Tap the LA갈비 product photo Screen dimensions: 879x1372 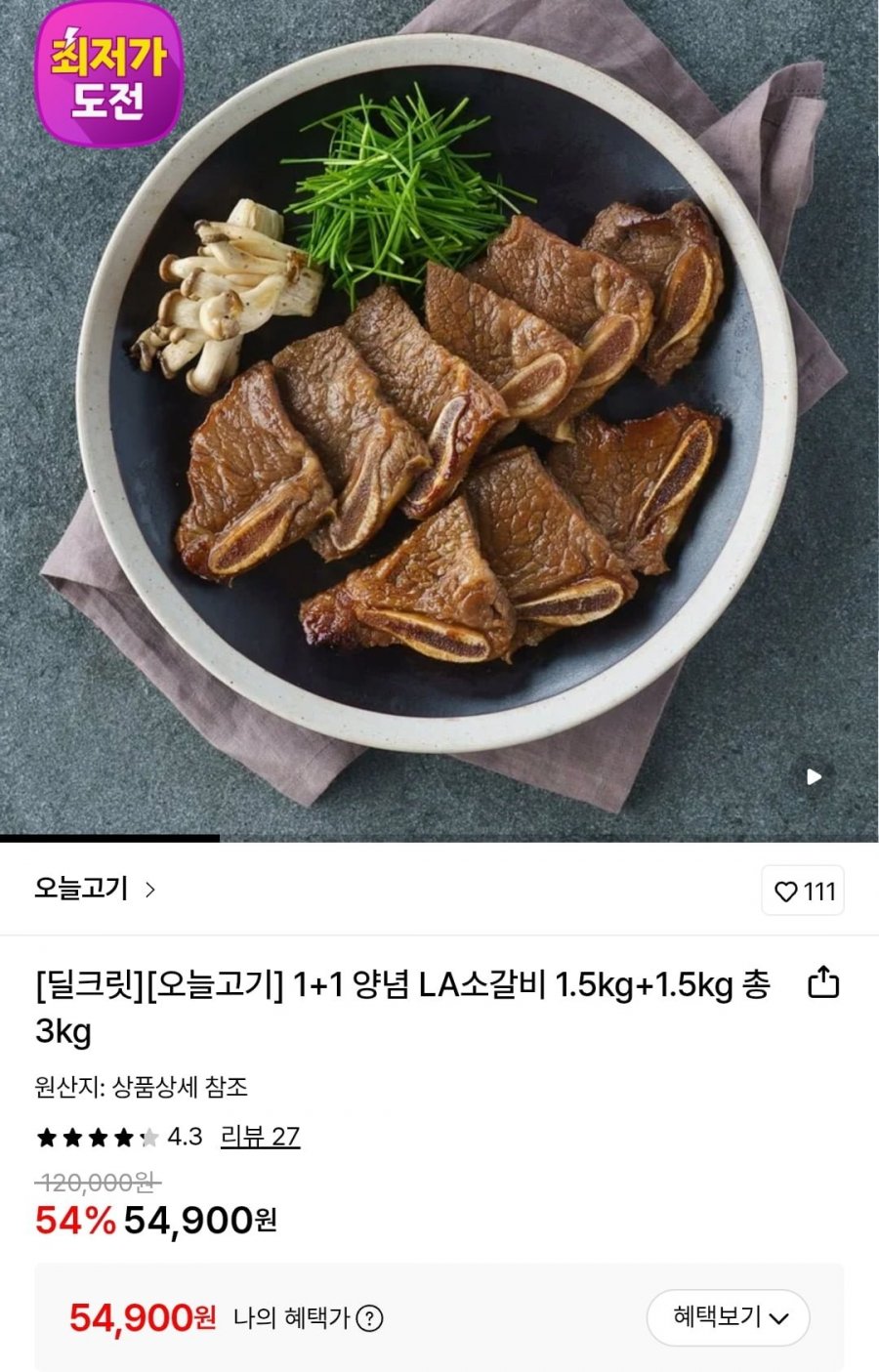point(439,420)
